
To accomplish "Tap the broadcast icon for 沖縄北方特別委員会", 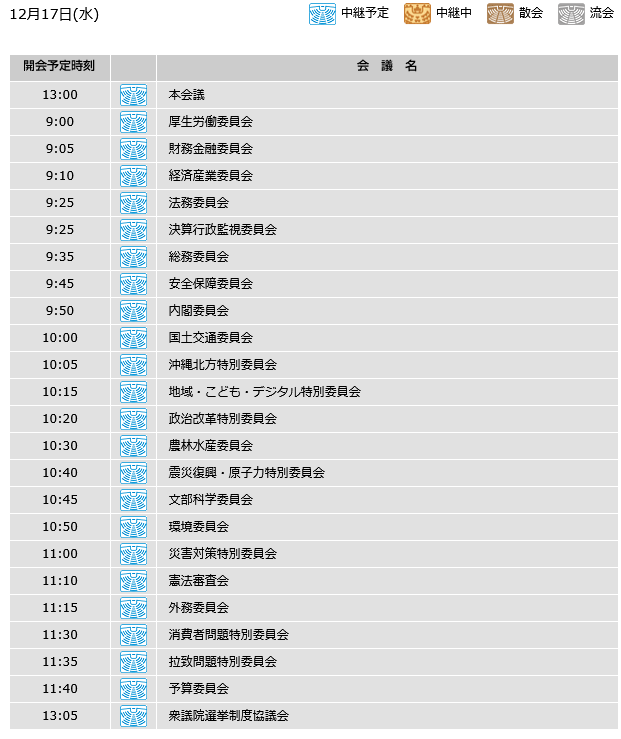I will pos(133,365).
